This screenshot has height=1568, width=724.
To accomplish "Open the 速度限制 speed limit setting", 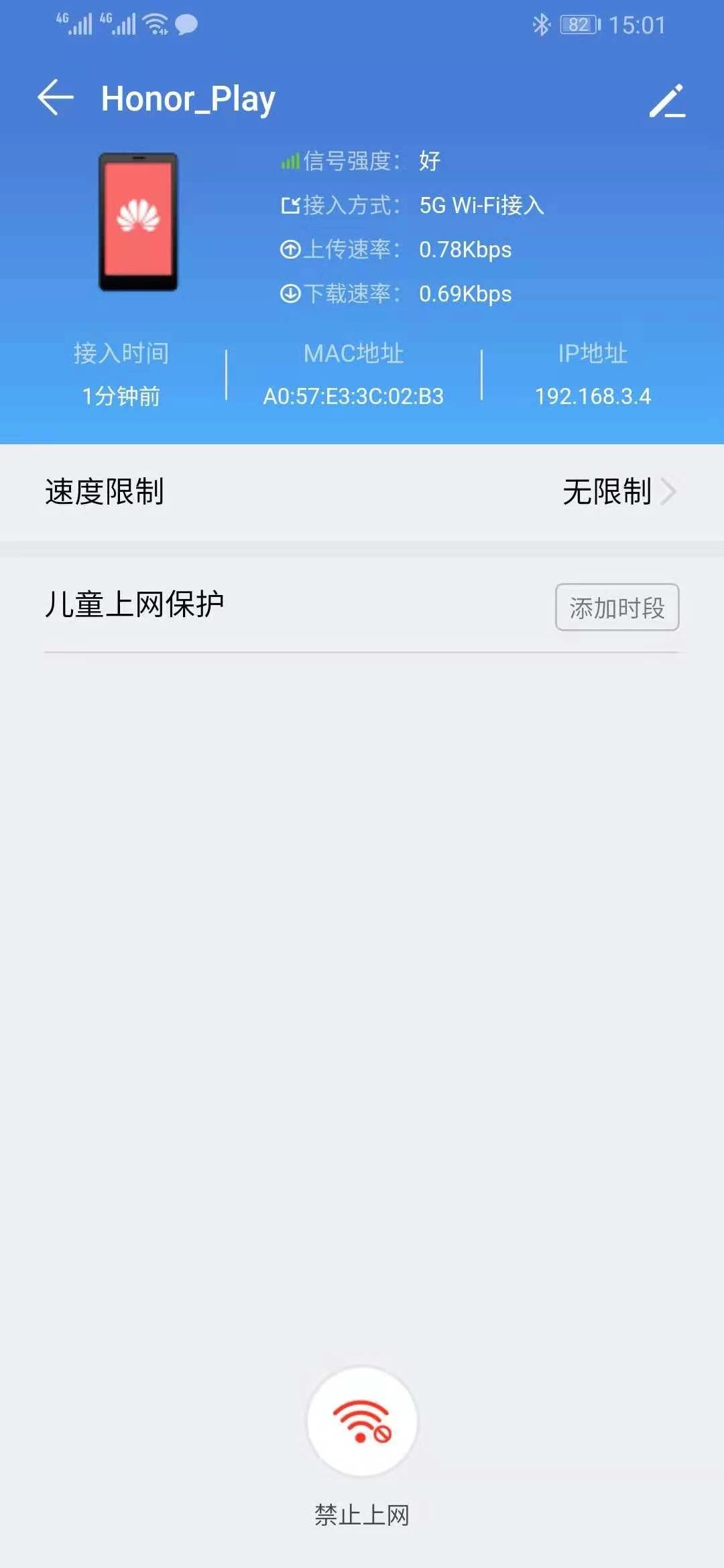I will pos(362,492).
